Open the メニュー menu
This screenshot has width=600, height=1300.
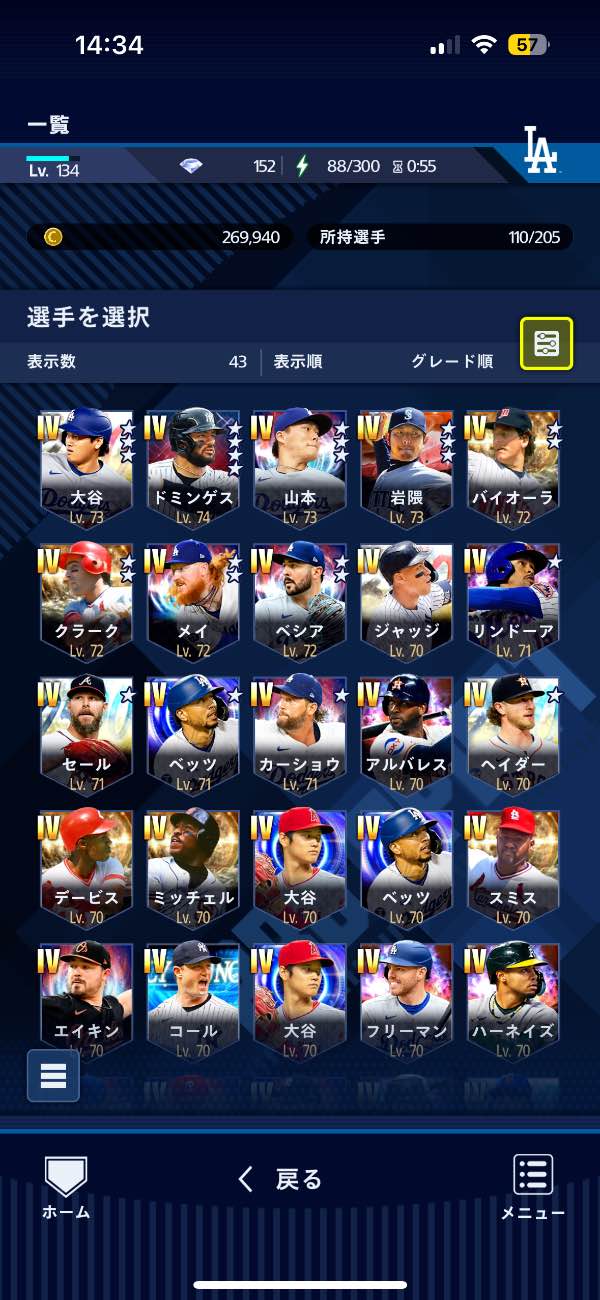(x=533, y=1186)
